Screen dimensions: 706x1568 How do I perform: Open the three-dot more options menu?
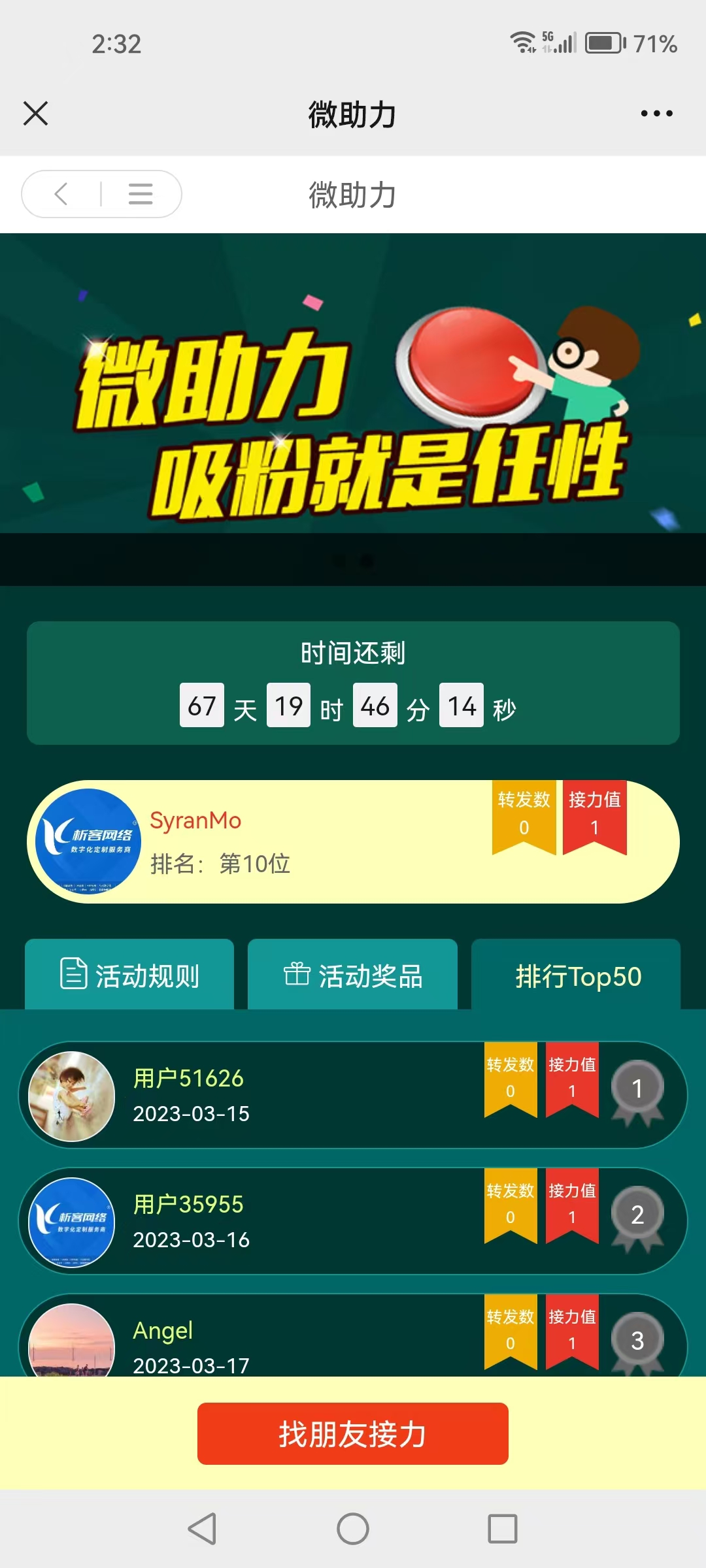click(656, 114)
